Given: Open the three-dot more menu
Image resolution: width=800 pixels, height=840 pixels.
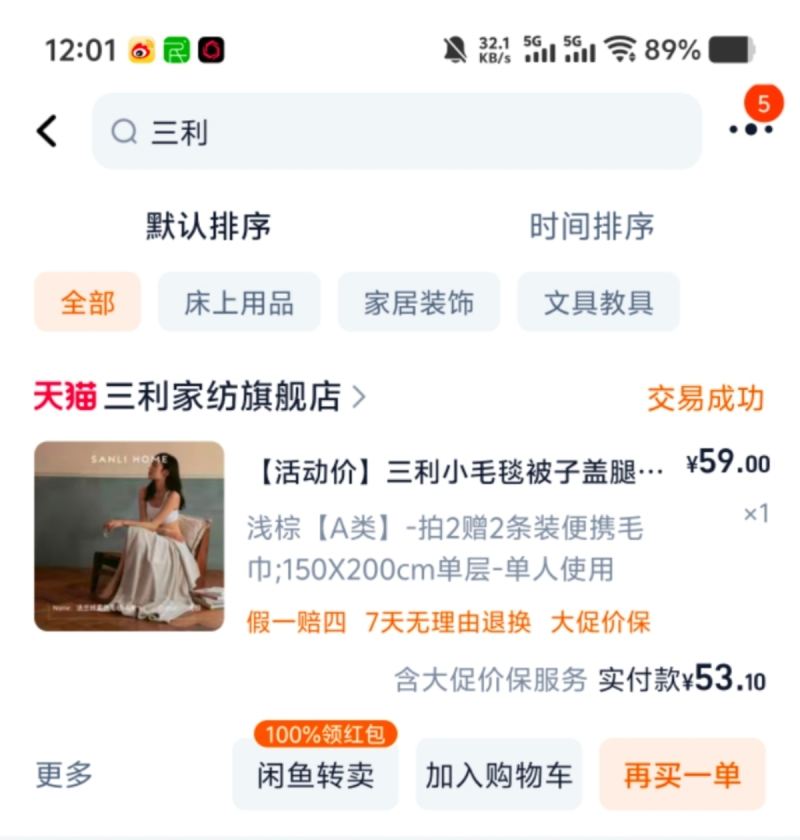Looking at the screenshot, I should pyautogui.click(x=750, y=129).
